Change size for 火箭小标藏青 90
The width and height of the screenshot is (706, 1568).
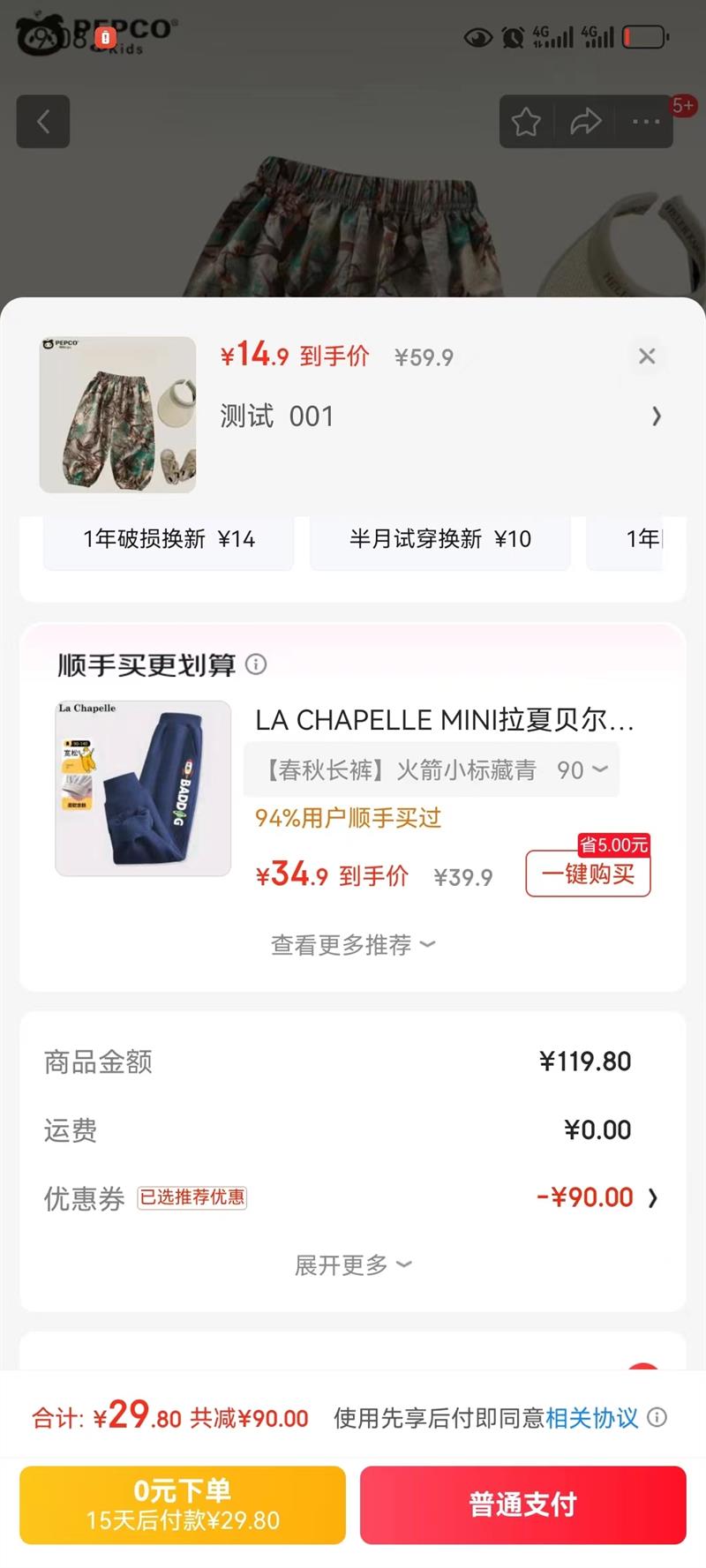[432, 770]
